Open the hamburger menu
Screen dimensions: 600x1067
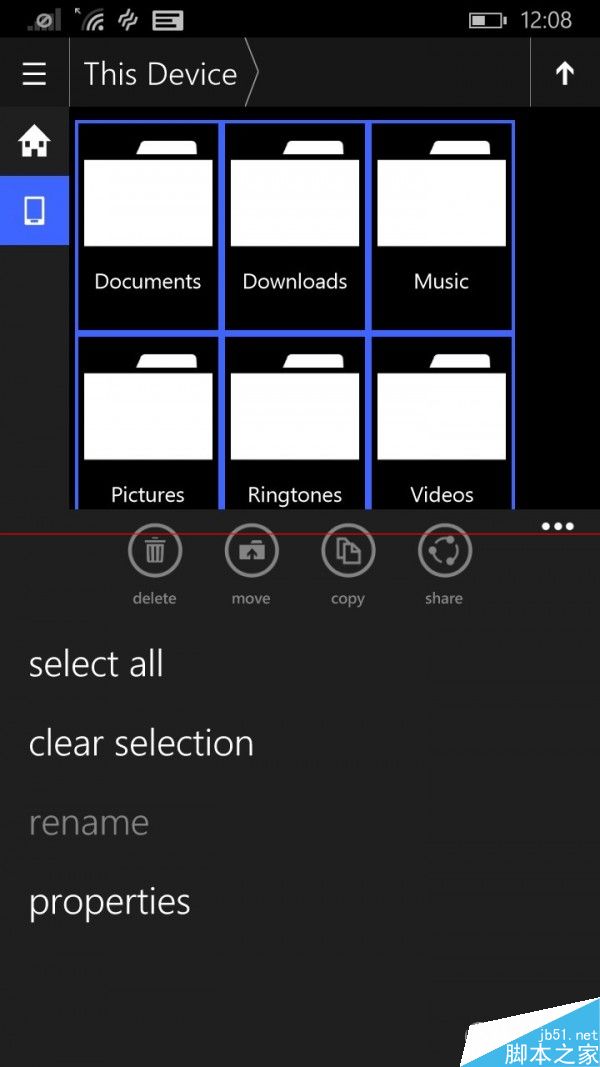coord(34,74)
